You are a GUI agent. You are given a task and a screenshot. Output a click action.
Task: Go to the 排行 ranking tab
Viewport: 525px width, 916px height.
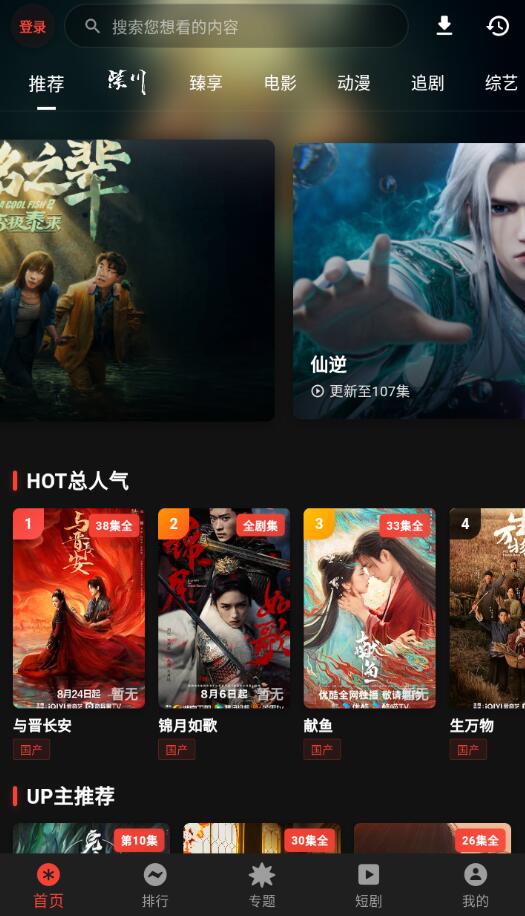pos(155,886)
